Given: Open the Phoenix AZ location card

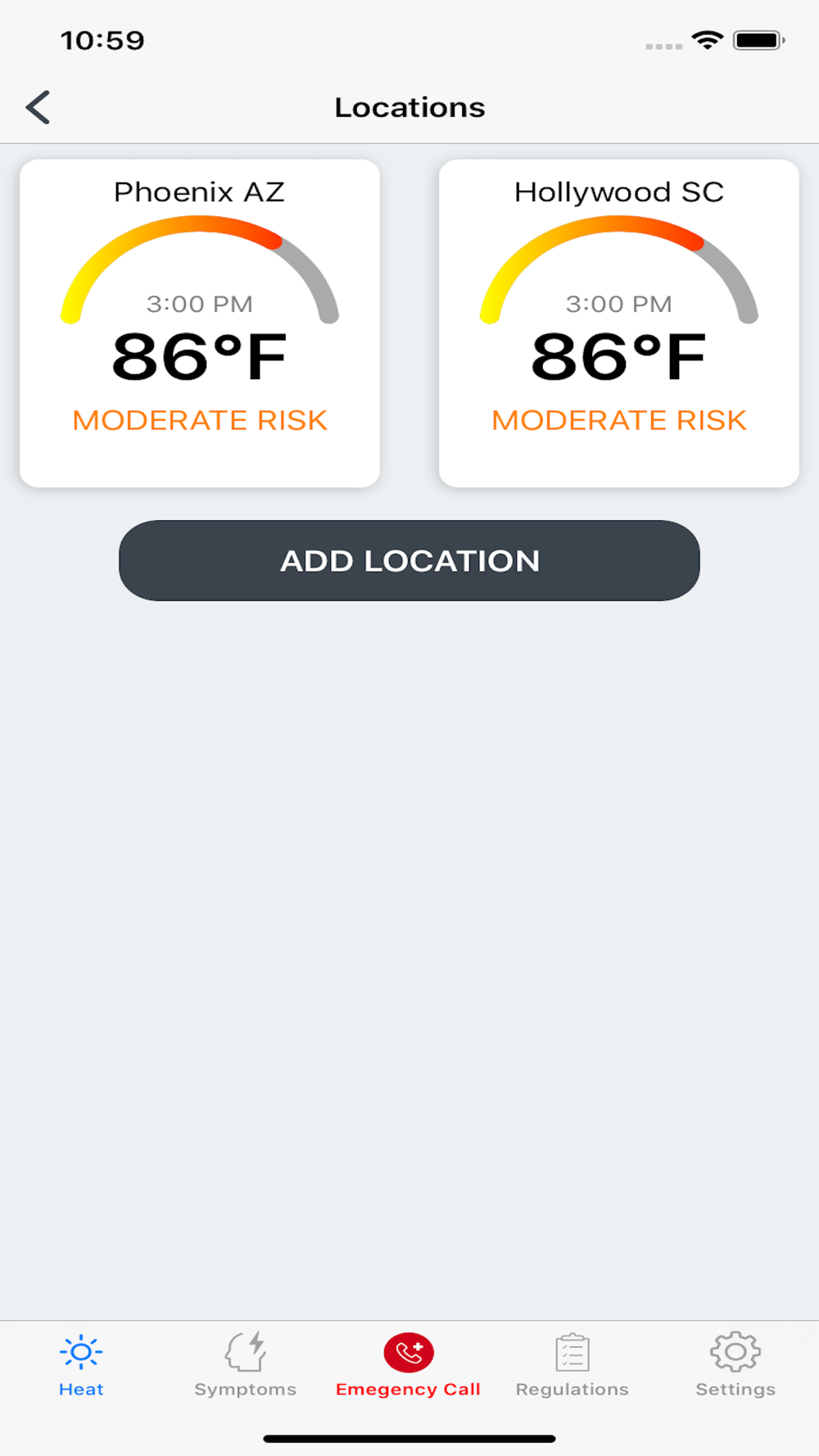Looking at the screenshot, I should point(200,323).
